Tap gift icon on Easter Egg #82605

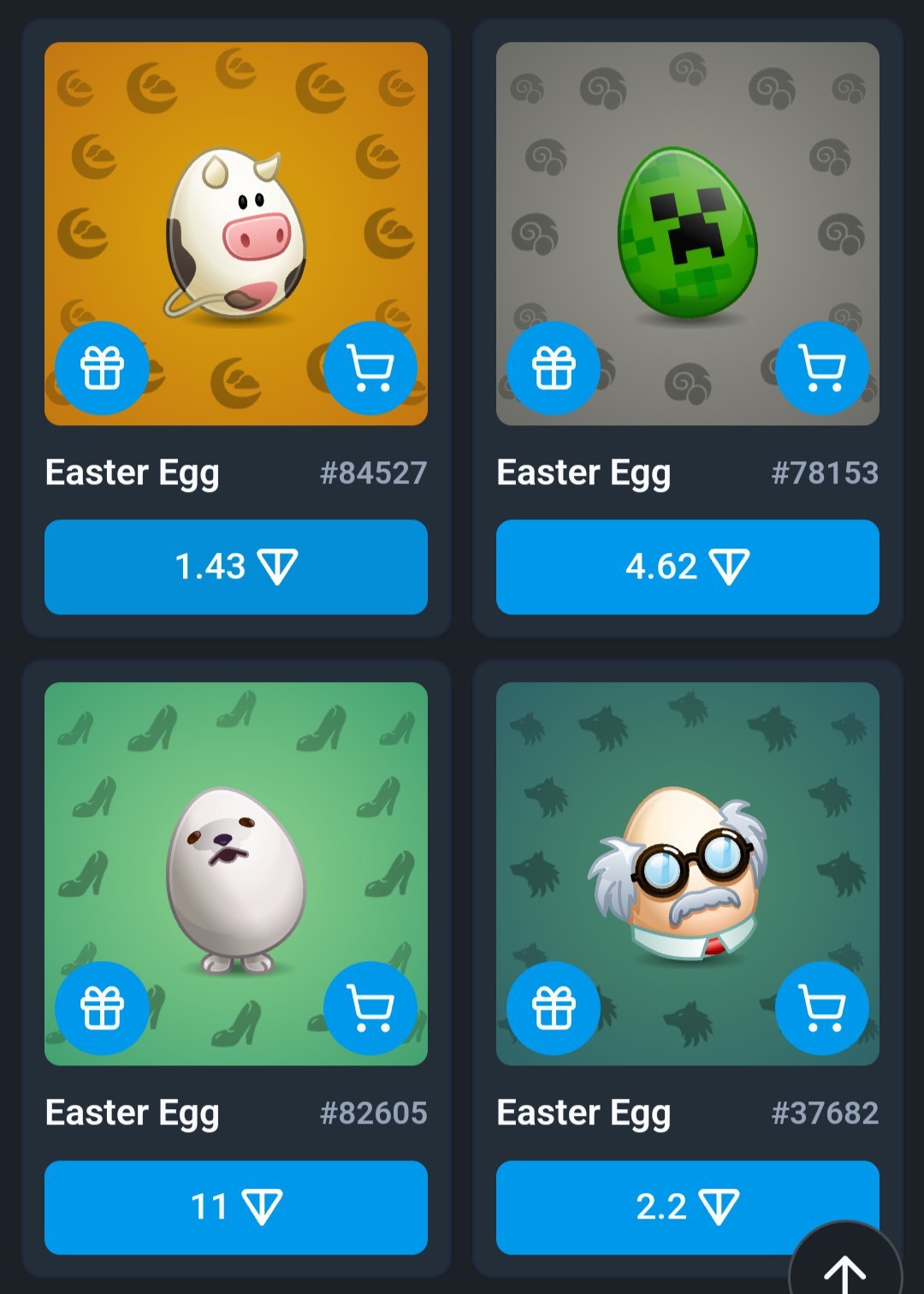coord(102,1008)
